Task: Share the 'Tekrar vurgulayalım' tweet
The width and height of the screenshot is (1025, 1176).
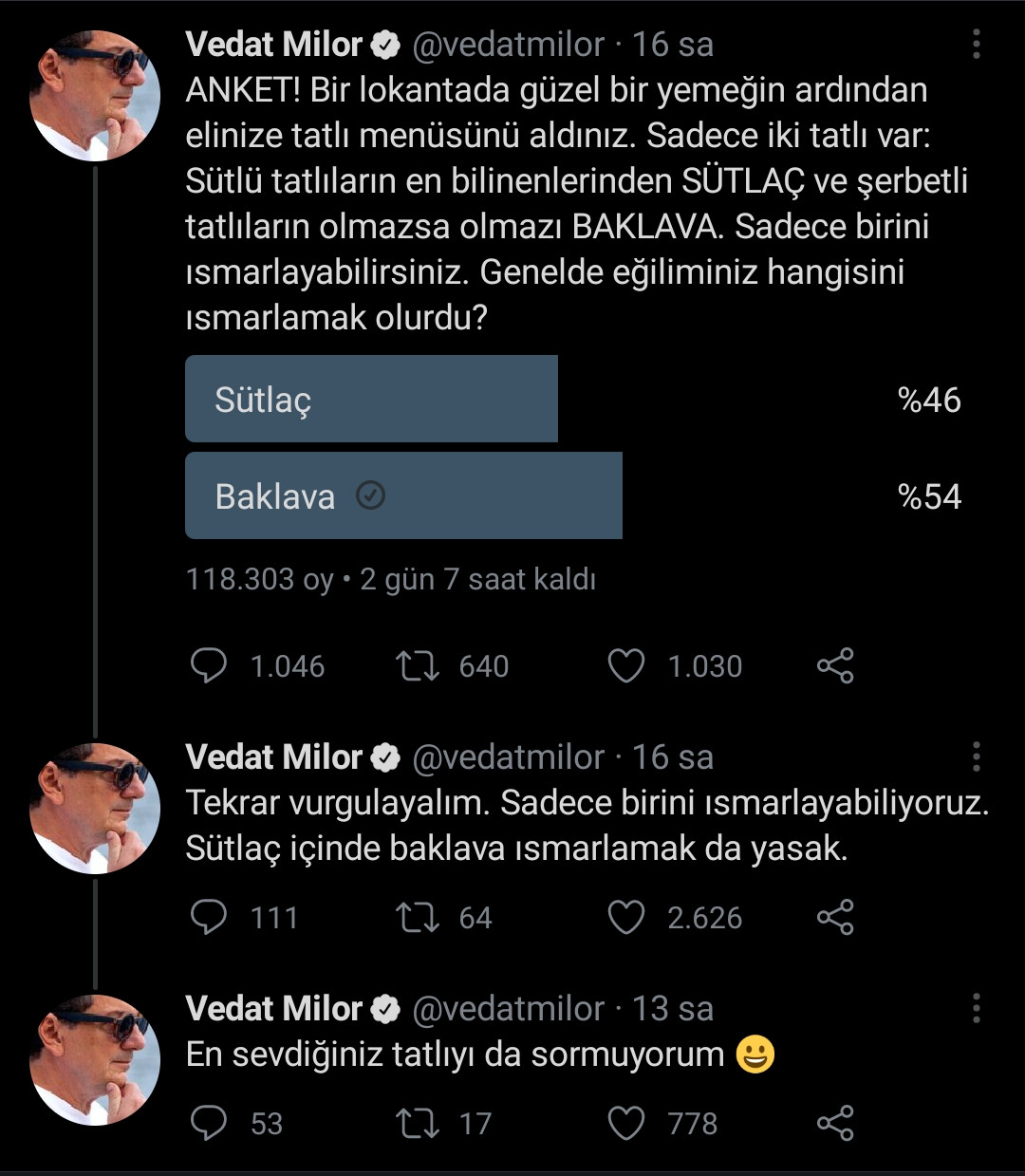Action: tap(834, 918)
